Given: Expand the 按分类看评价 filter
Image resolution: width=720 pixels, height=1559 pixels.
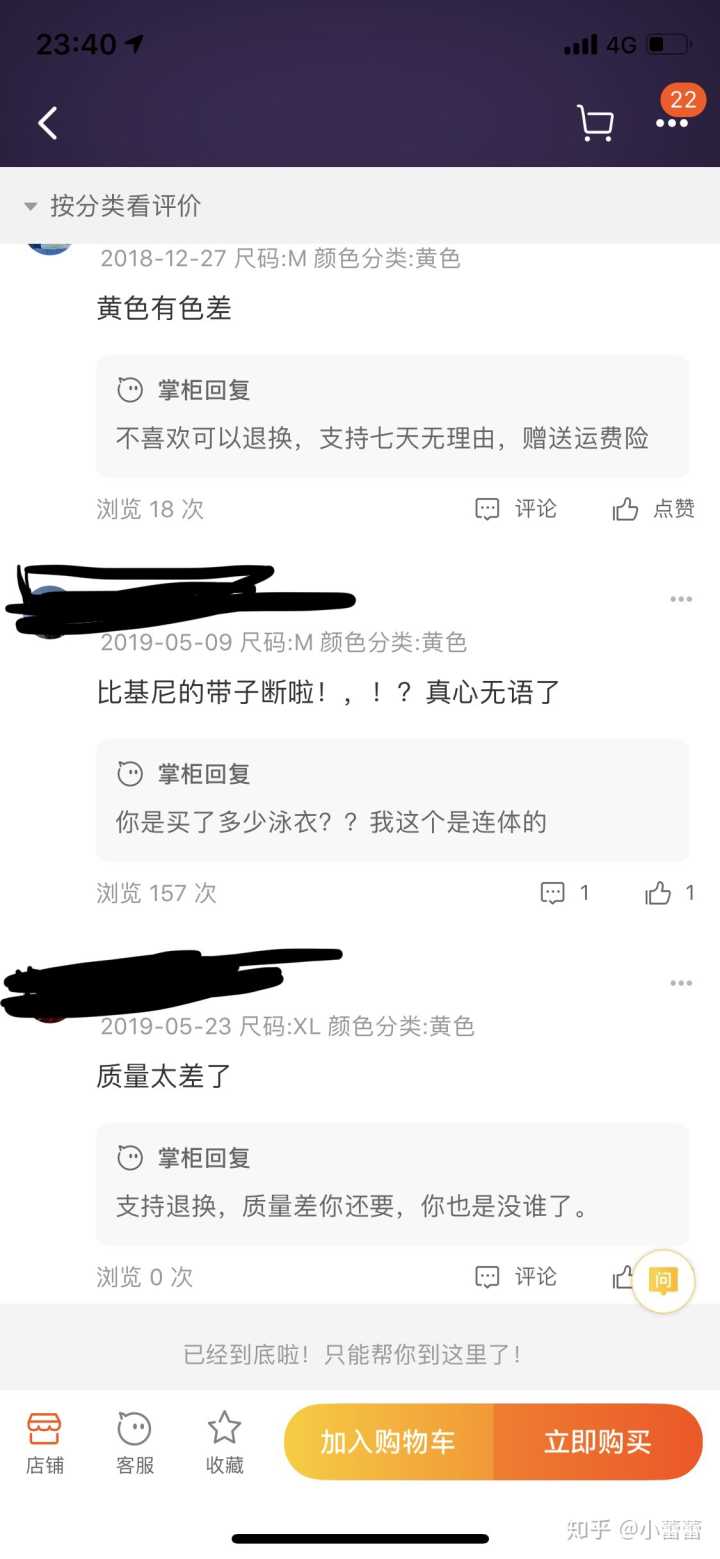Looking at the screenshot, I should click(113, 206).
